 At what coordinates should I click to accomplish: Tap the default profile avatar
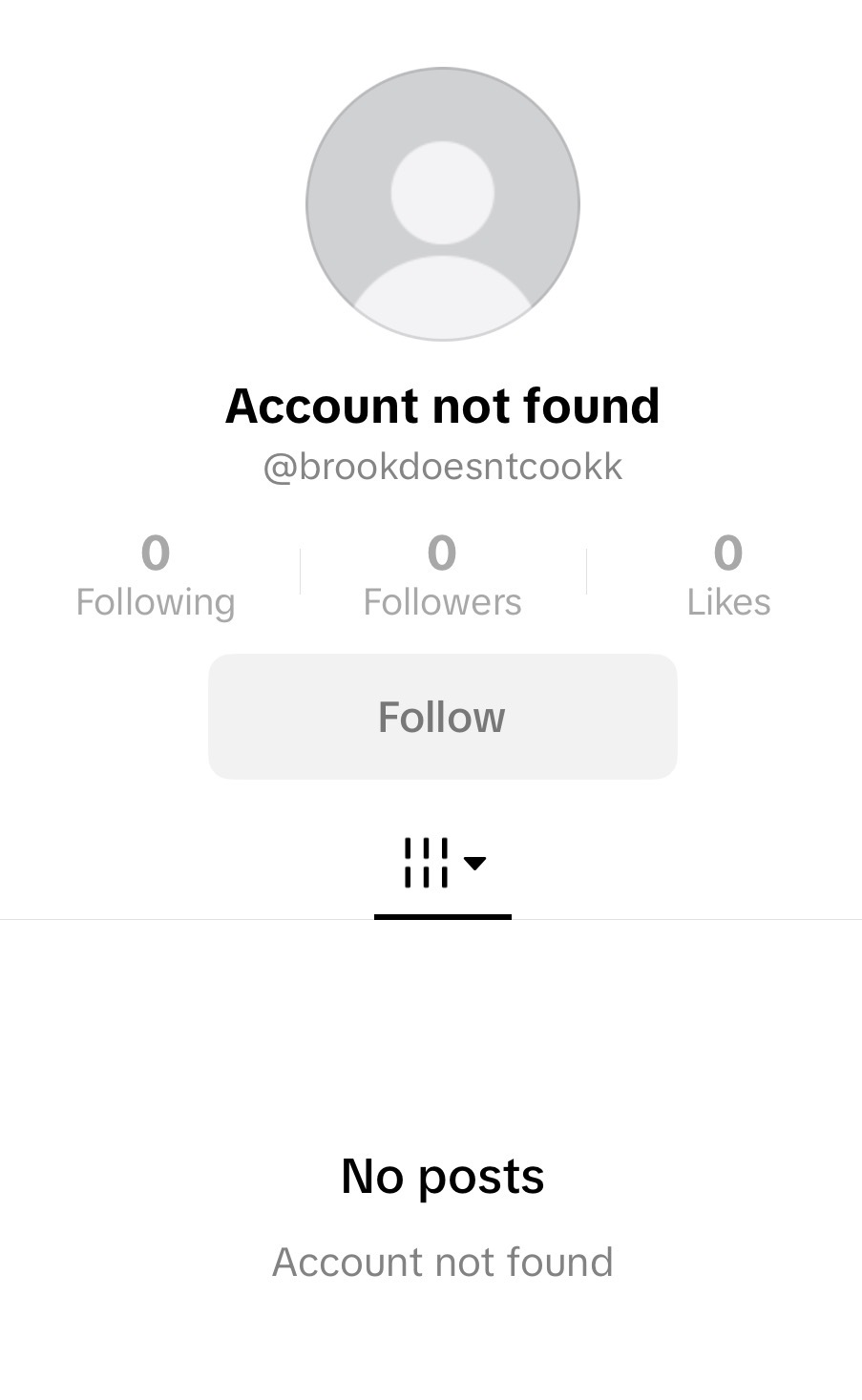click(442, 203)
